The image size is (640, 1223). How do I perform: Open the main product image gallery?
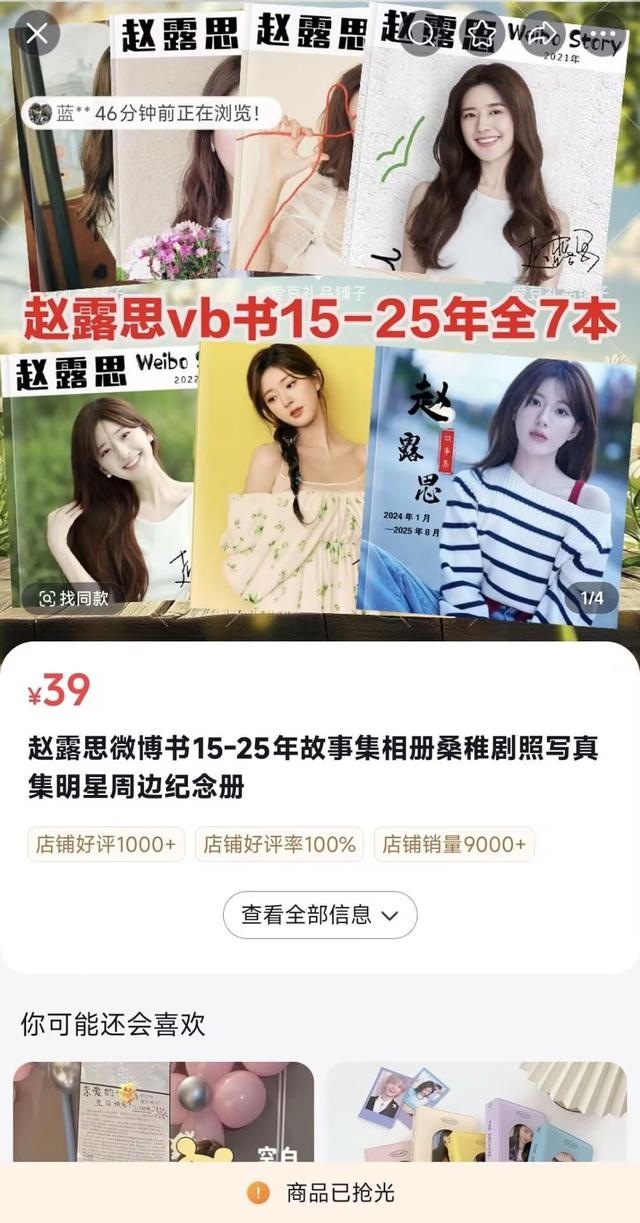(x=320, y=320)
